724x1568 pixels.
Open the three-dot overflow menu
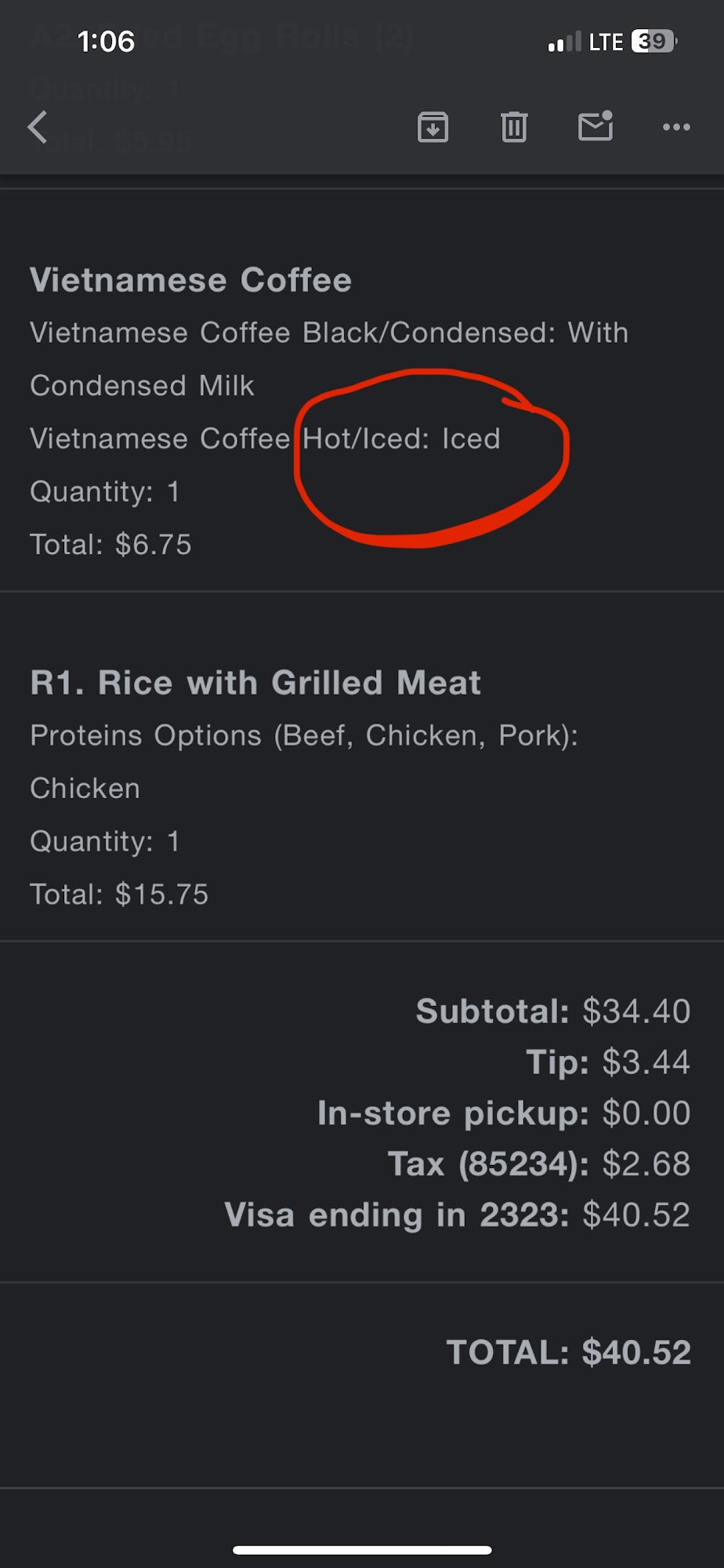(676, 127)
